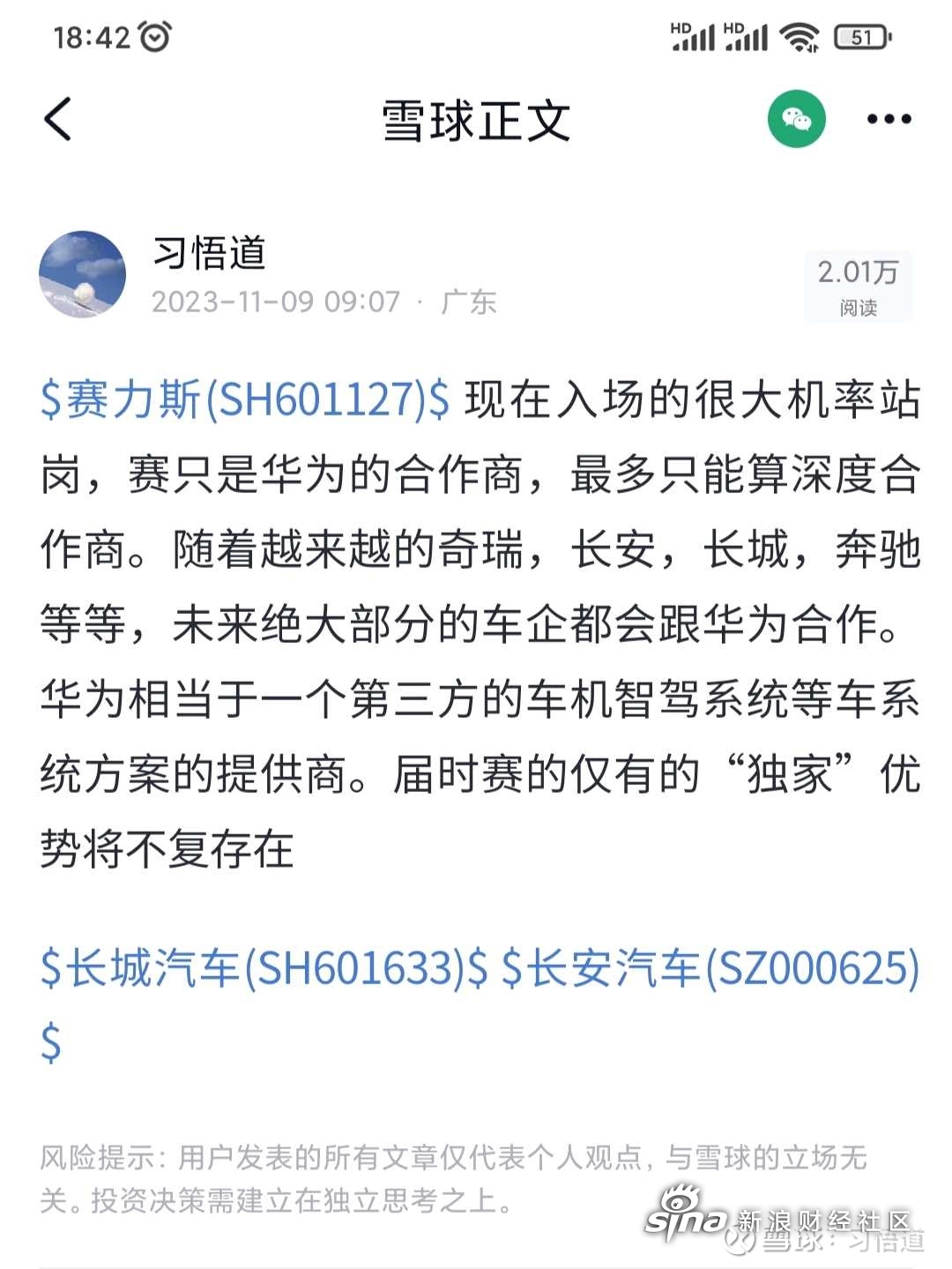Open the 长城汽车 (SH601633) stock link

pyautogui.click(x=263, y=968)
